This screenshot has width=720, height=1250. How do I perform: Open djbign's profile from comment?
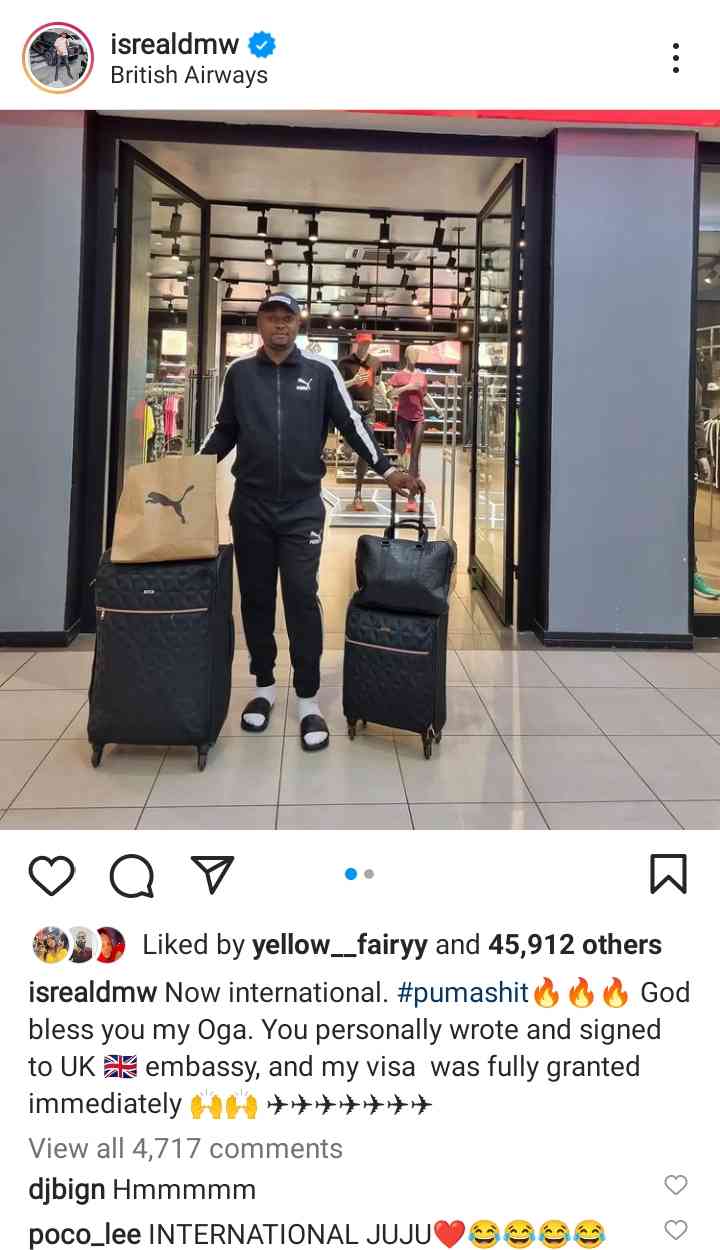click(x=66, y=1190)
